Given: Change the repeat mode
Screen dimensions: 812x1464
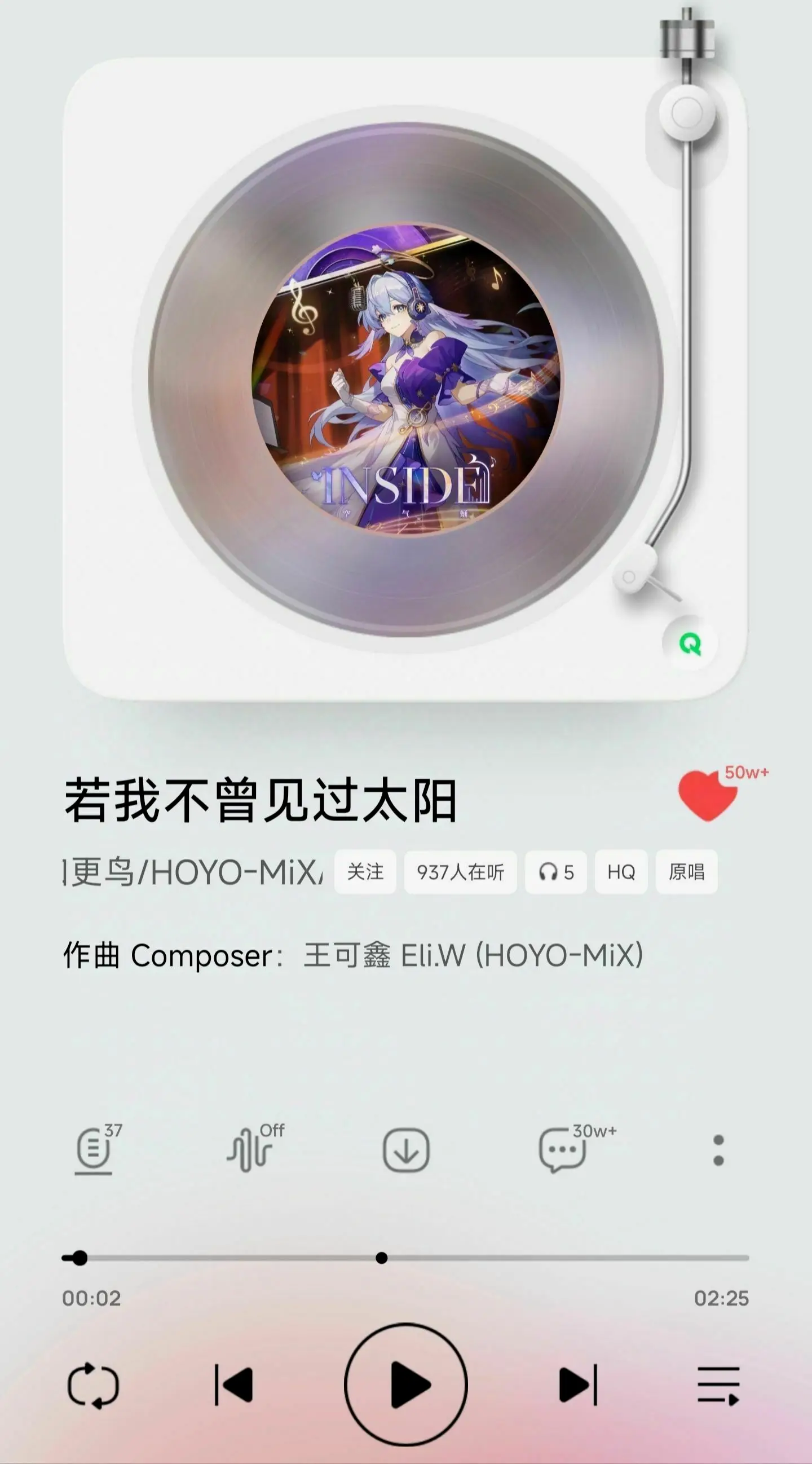Looking at the screenshot, I should (93, 1385).
